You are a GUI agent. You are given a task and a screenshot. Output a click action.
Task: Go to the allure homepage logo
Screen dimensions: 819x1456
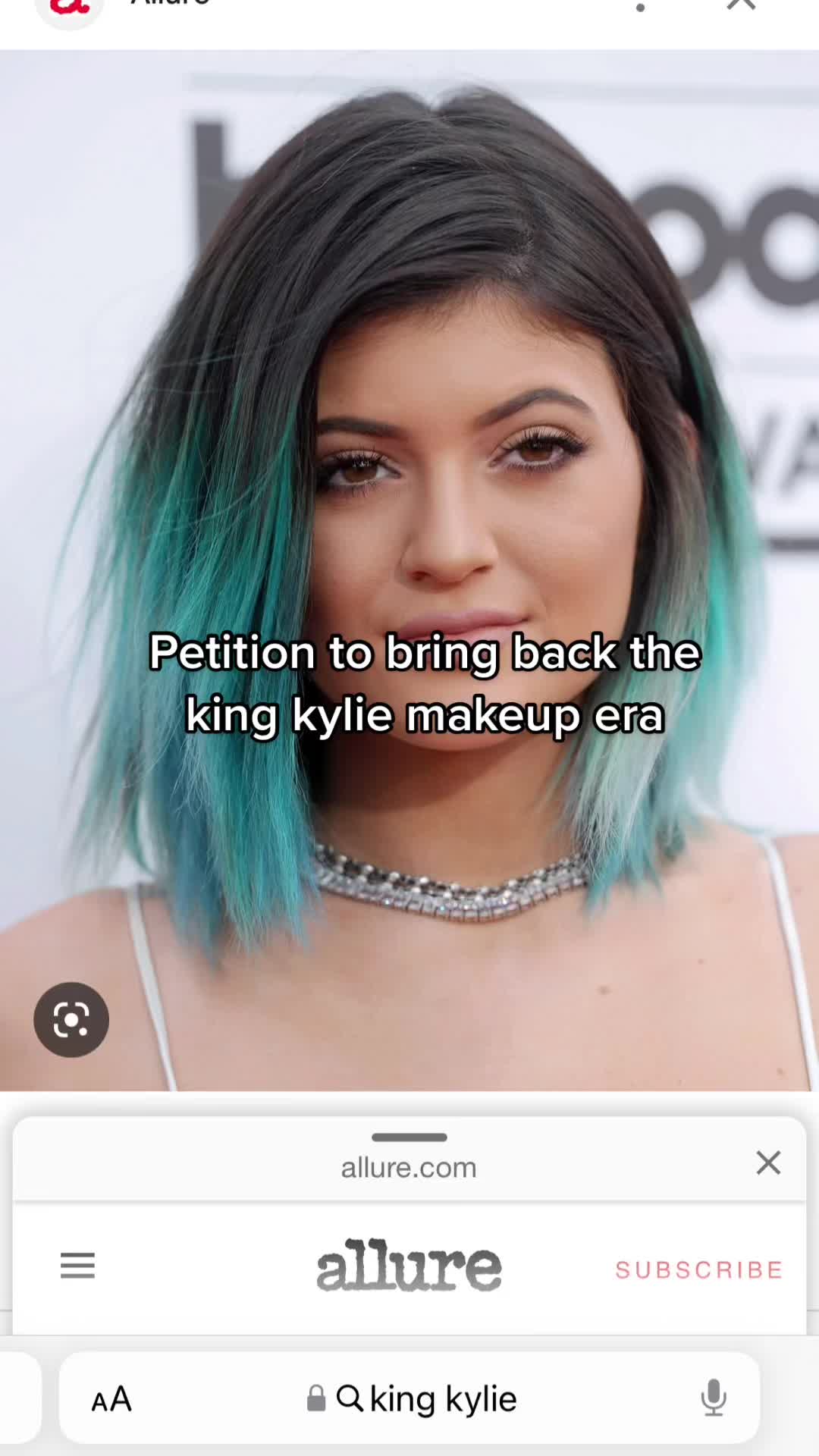(x=409, y=1266)
